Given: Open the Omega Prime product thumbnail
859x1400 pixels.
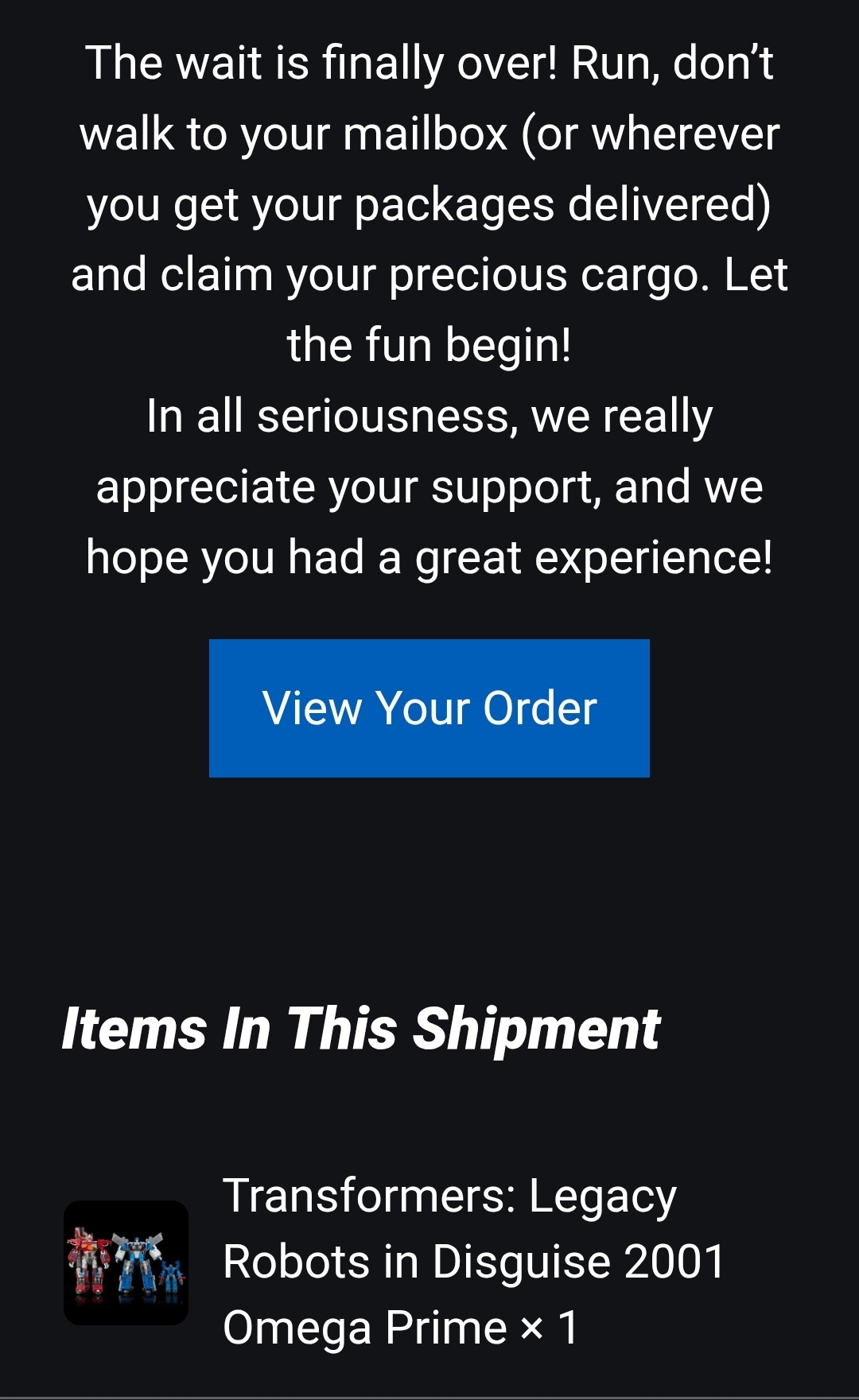Looking at the screenshot, I should click(x=126, y=1262).
